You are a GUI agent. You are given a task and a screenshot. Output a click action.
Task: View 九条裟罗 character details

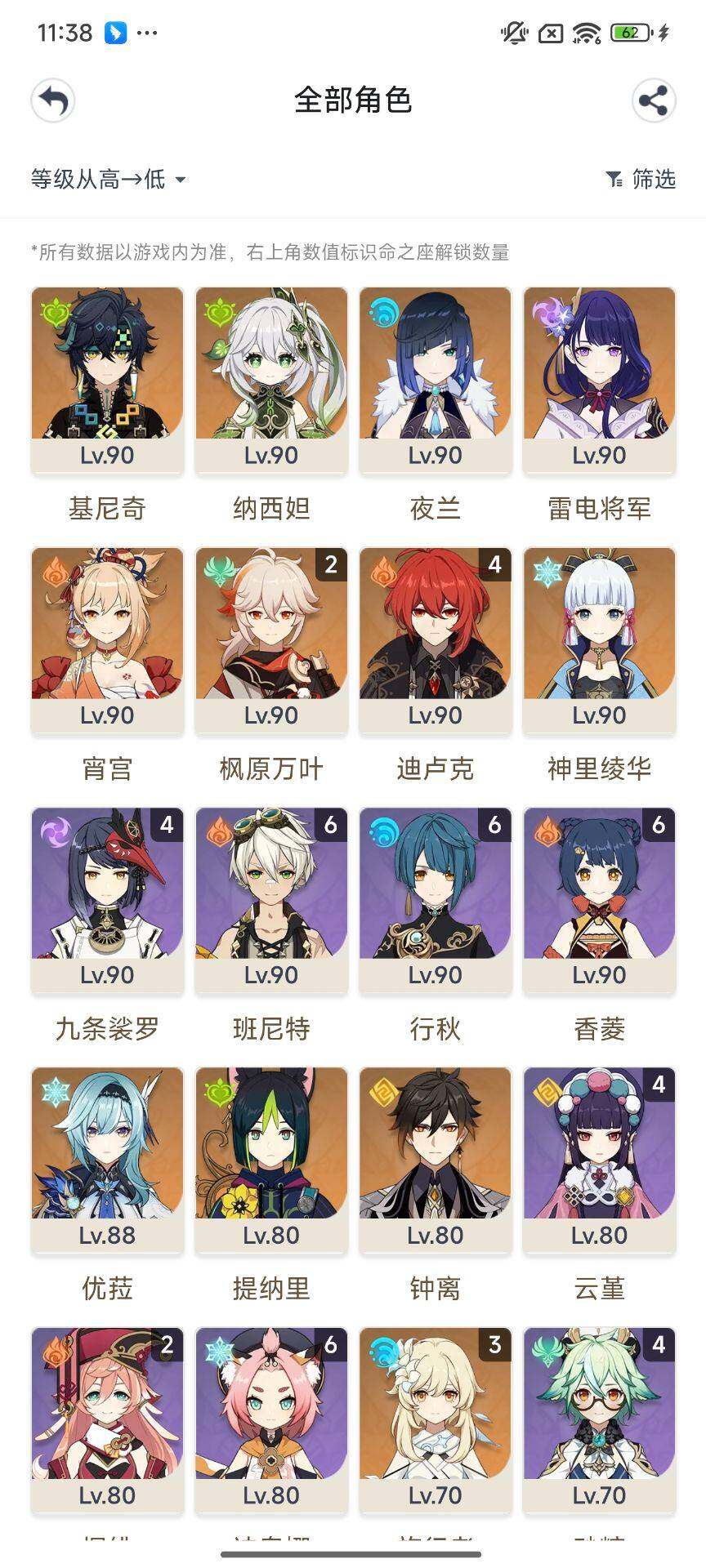tap(107, 899)
